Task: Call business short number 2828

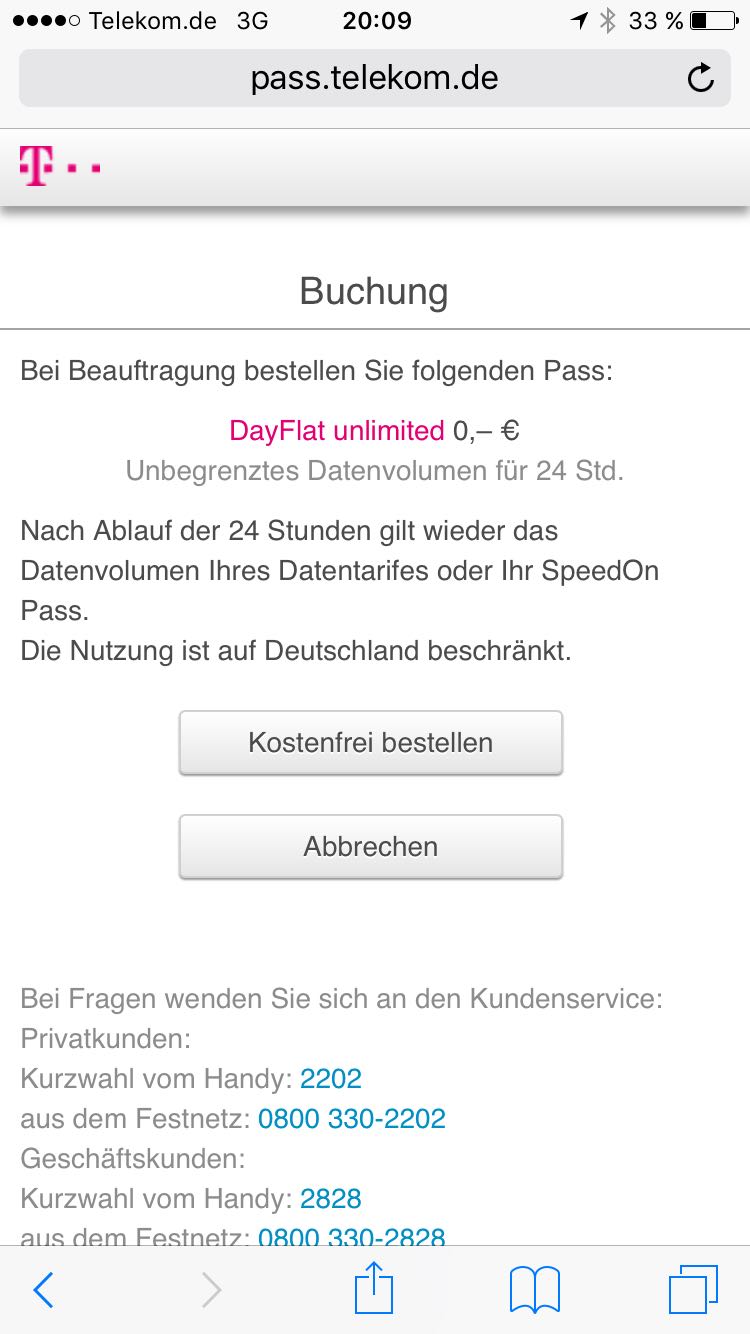Action: (x=331, y=1198)
